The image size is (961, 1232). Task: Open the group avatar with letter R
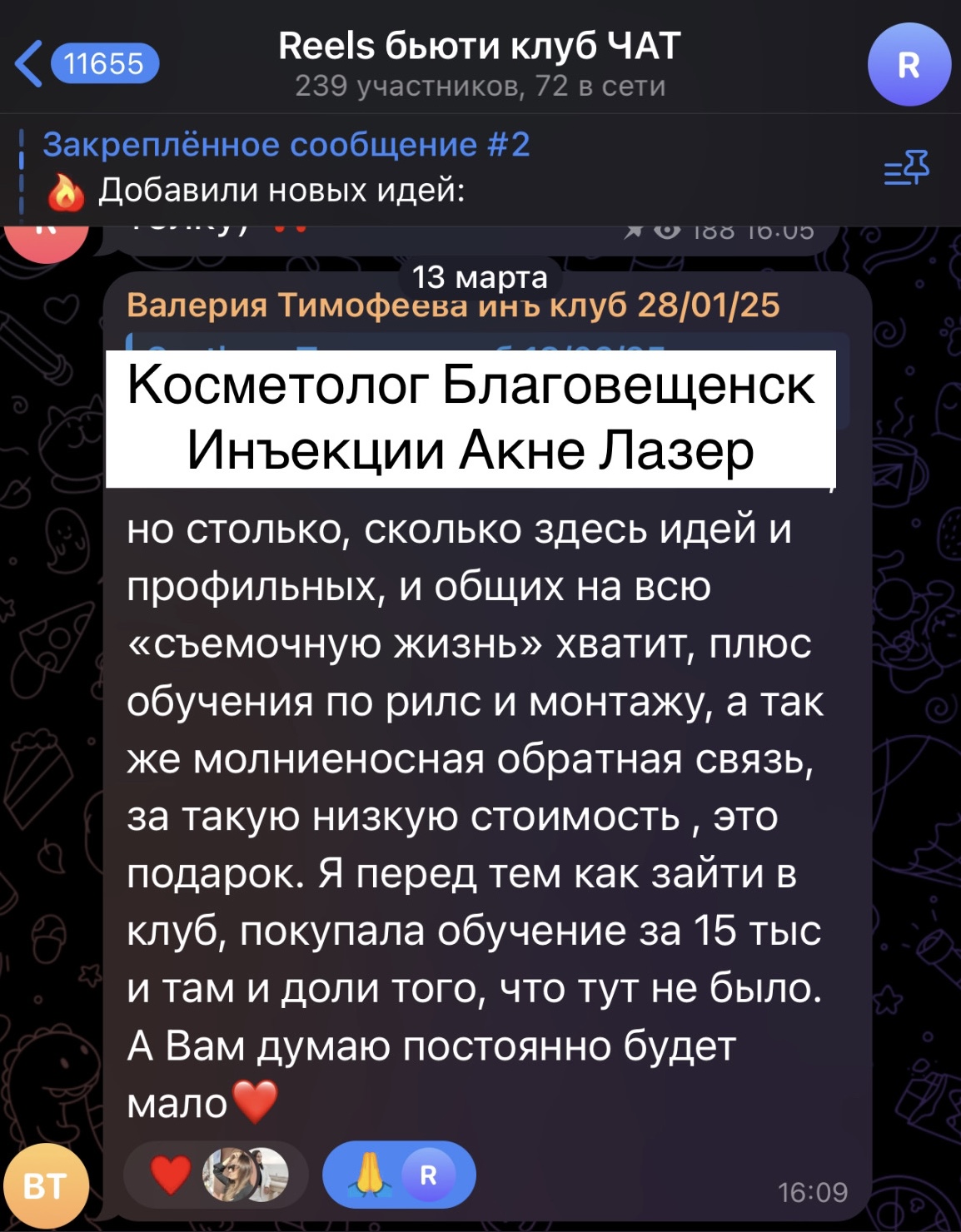[x=909, y=65]
